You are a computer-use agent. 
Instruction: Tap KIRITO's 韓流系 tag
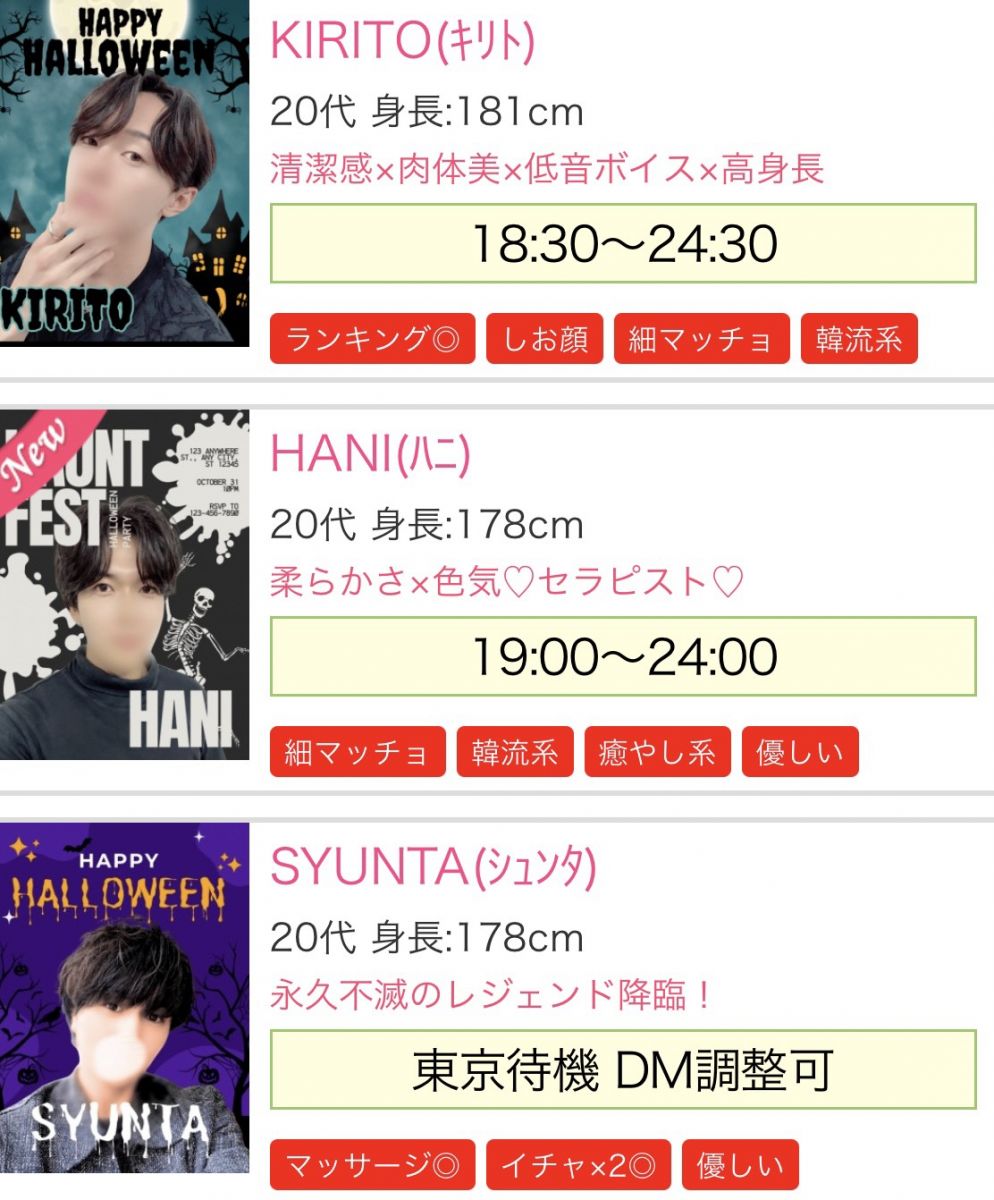(858, 339)
